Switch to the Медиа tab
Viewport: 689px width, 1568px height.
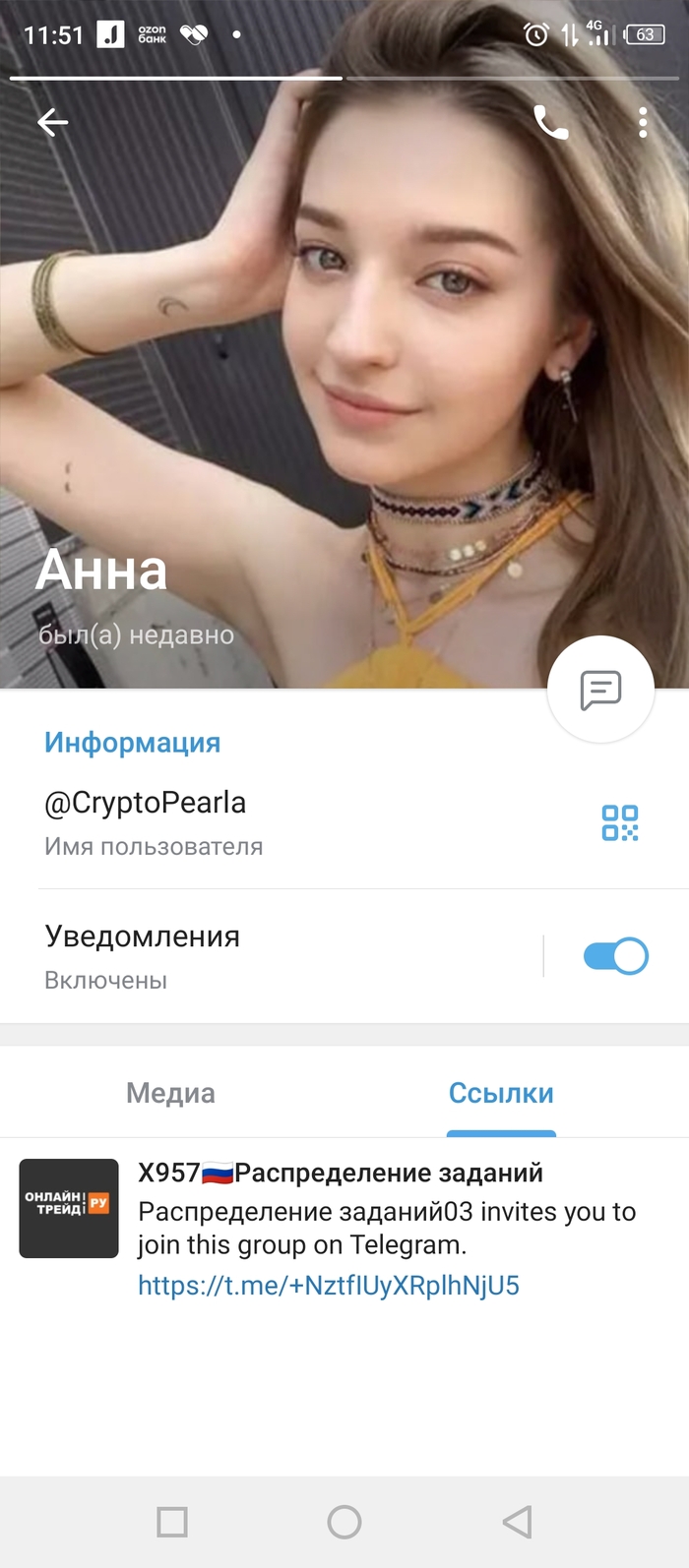[x=170, y=1093]
